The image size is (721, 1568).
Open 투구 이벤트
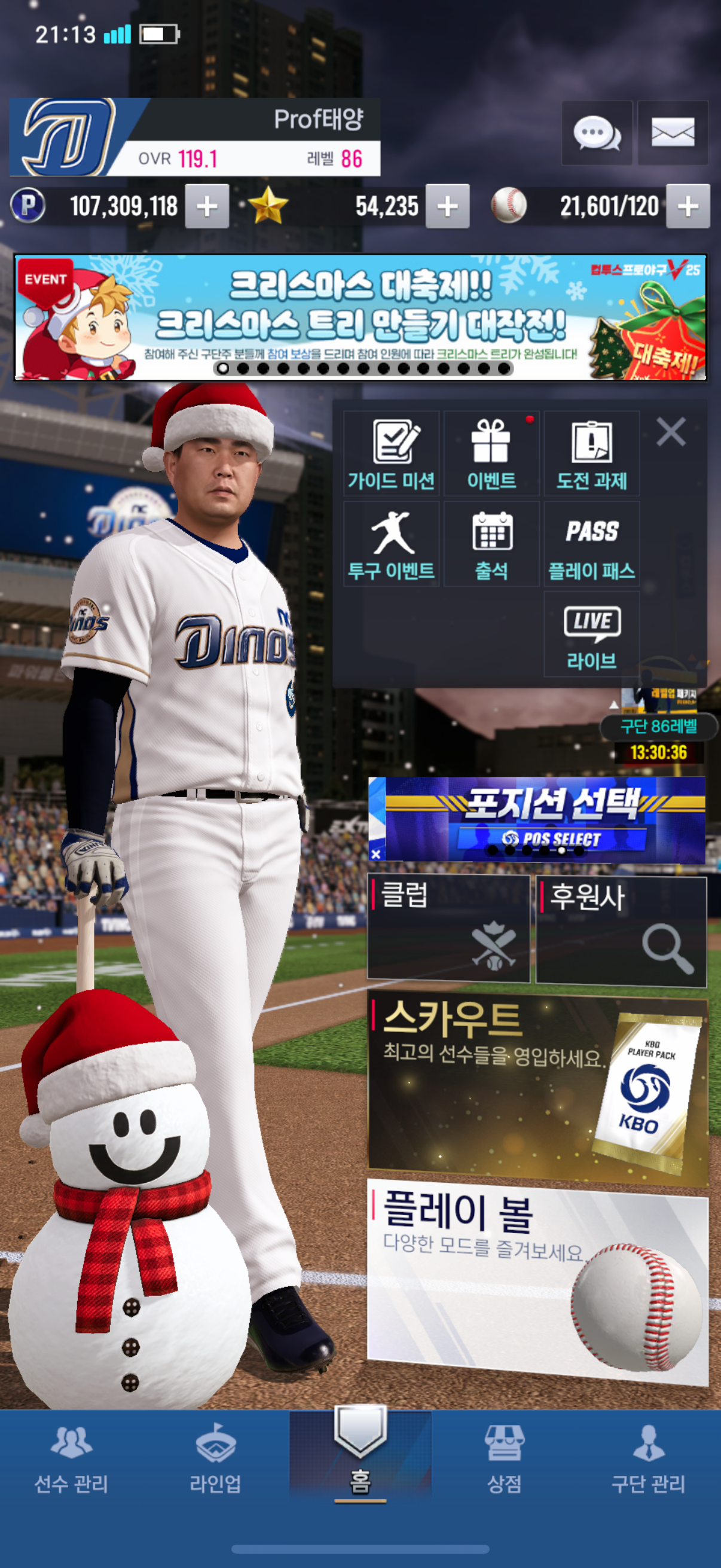(391, 544)
